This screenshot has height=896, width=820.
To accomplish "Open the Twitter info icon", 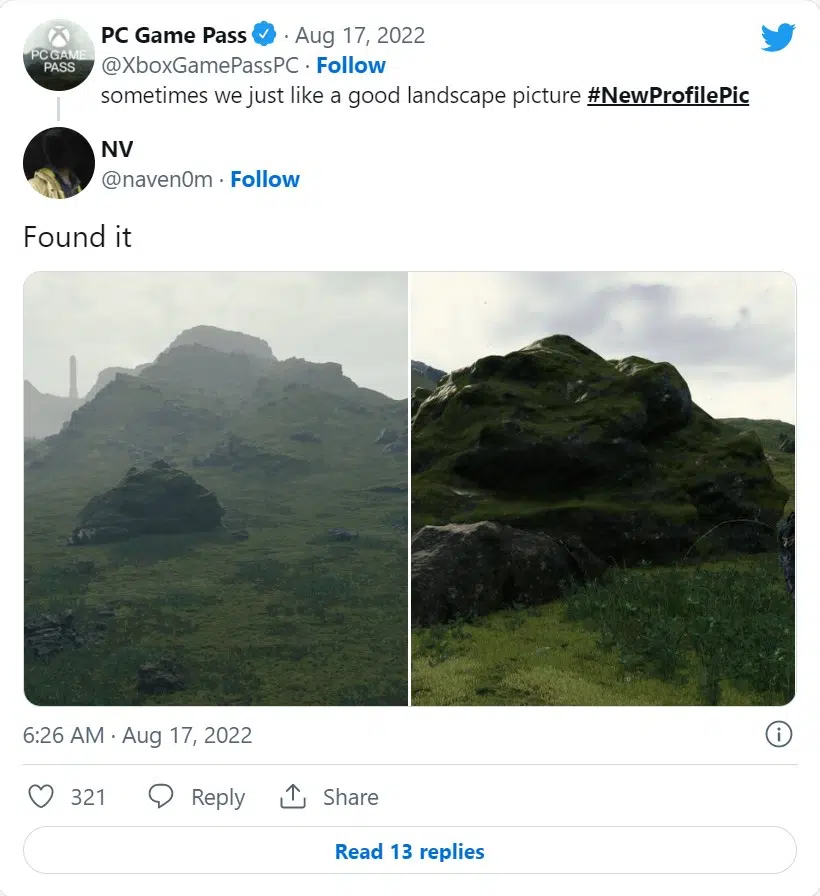I will pos(778,735).
